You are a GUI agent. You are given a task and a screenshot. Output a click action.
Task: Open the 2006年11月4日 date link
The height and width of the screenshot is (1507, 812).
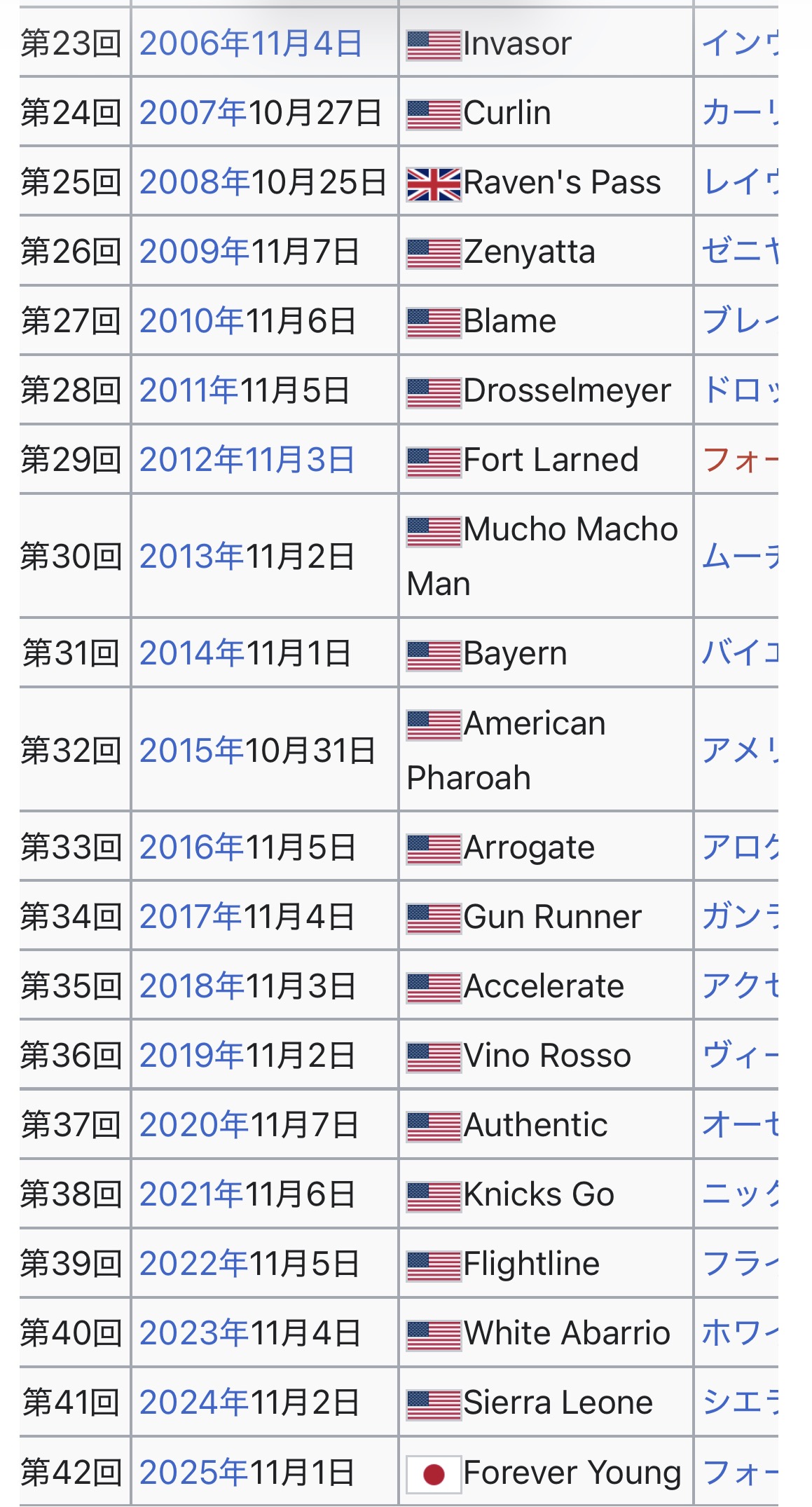click(250, 43)
